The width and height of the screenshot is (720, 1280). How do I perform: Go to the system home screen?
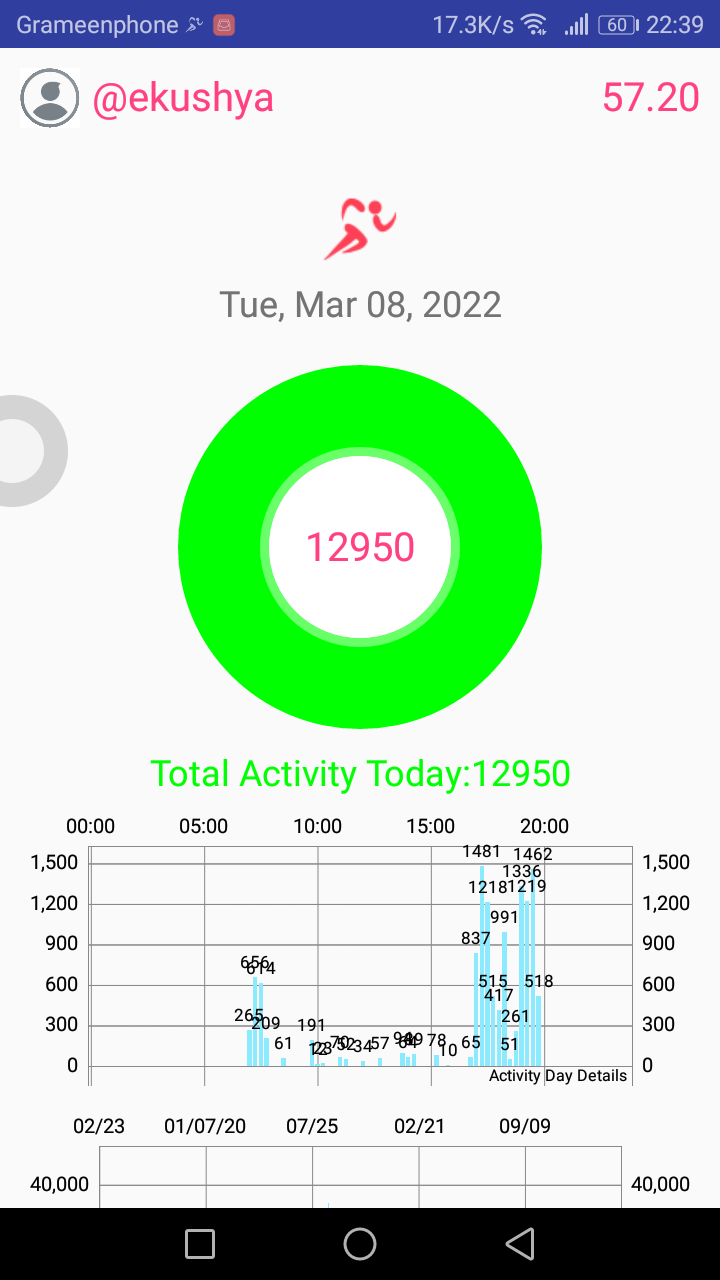click(360, 1244)
